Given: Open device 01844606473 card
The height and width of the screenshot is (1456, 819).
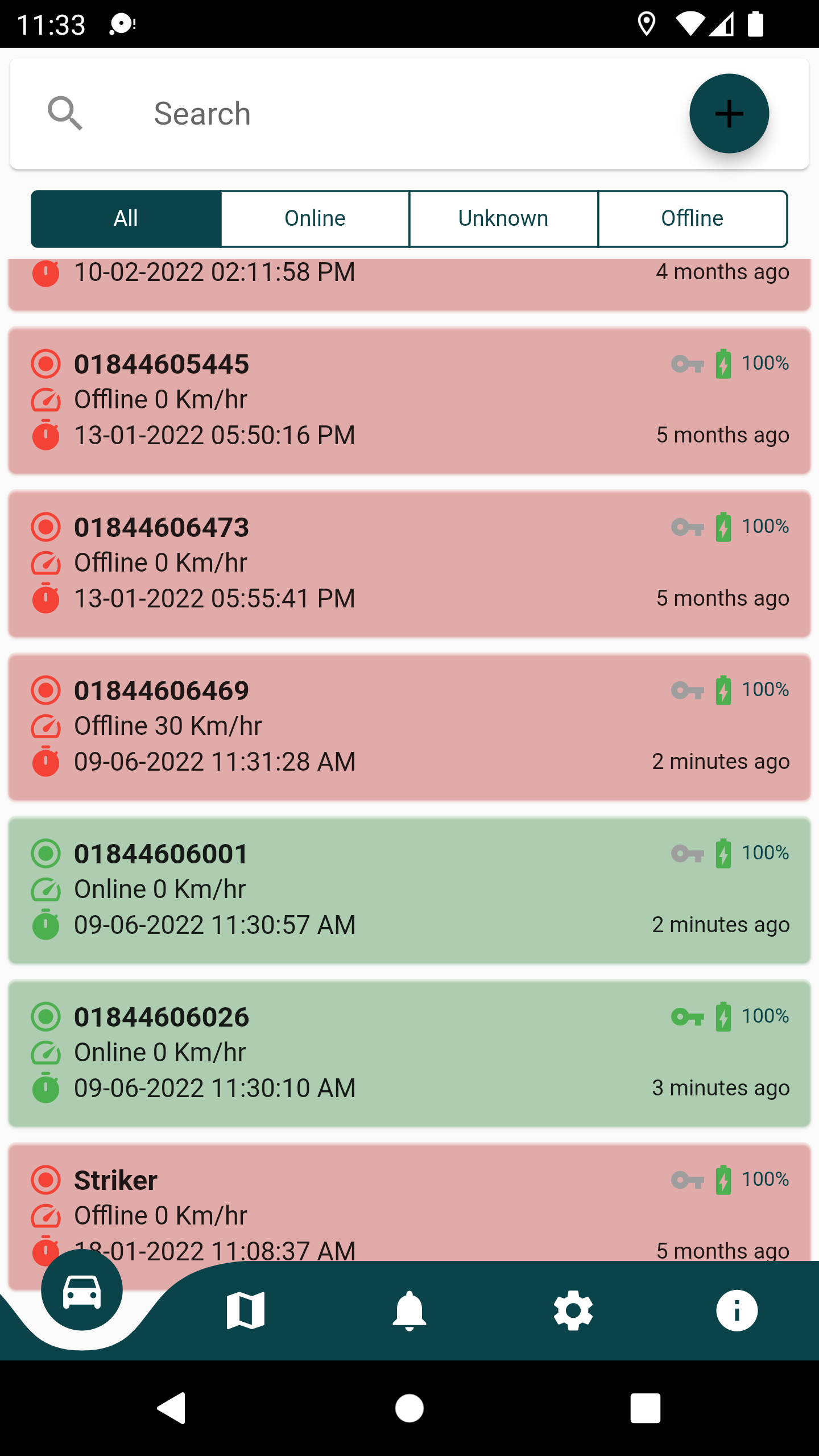Looking at the screenshot, I should click(409, 564).
